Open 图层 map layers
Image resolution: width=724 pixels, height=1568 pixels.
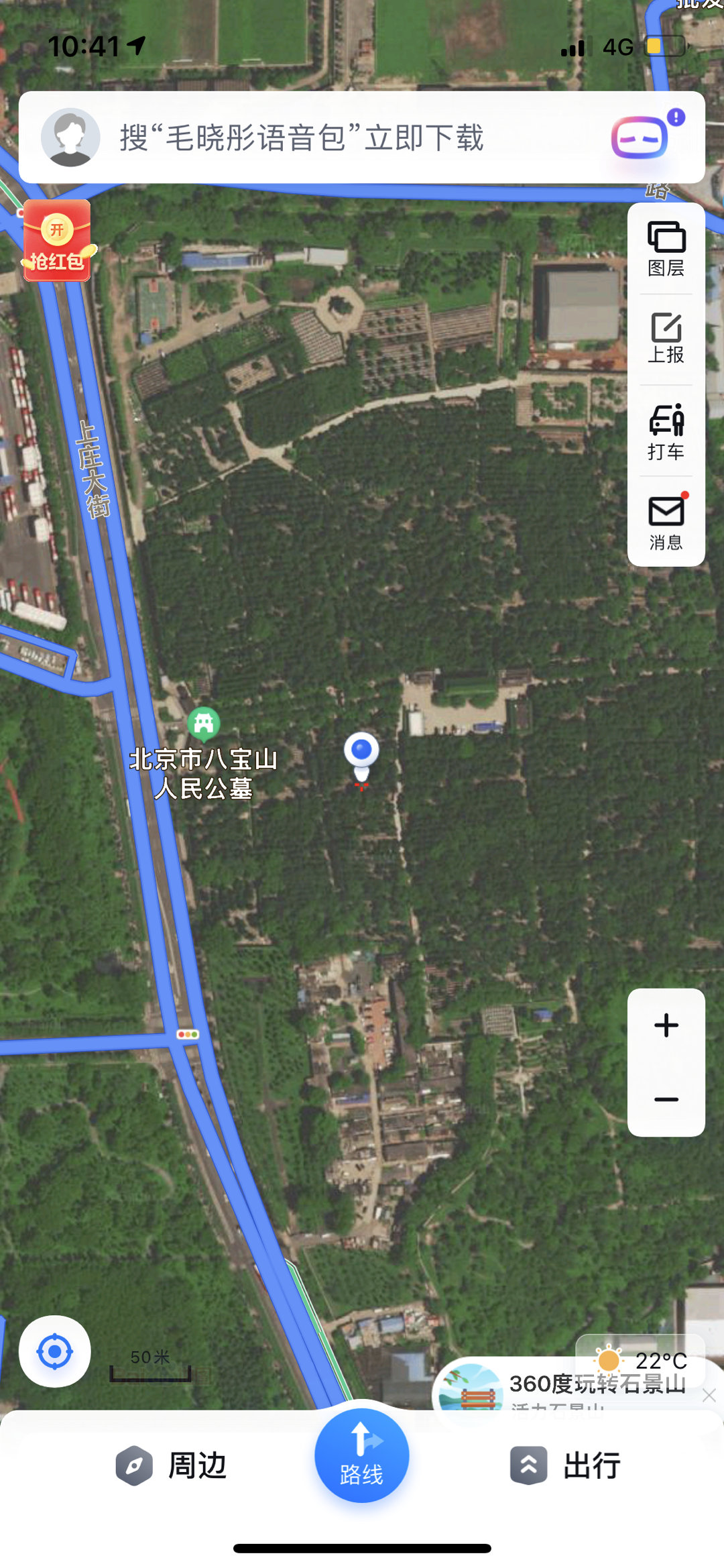coord(666,249)
